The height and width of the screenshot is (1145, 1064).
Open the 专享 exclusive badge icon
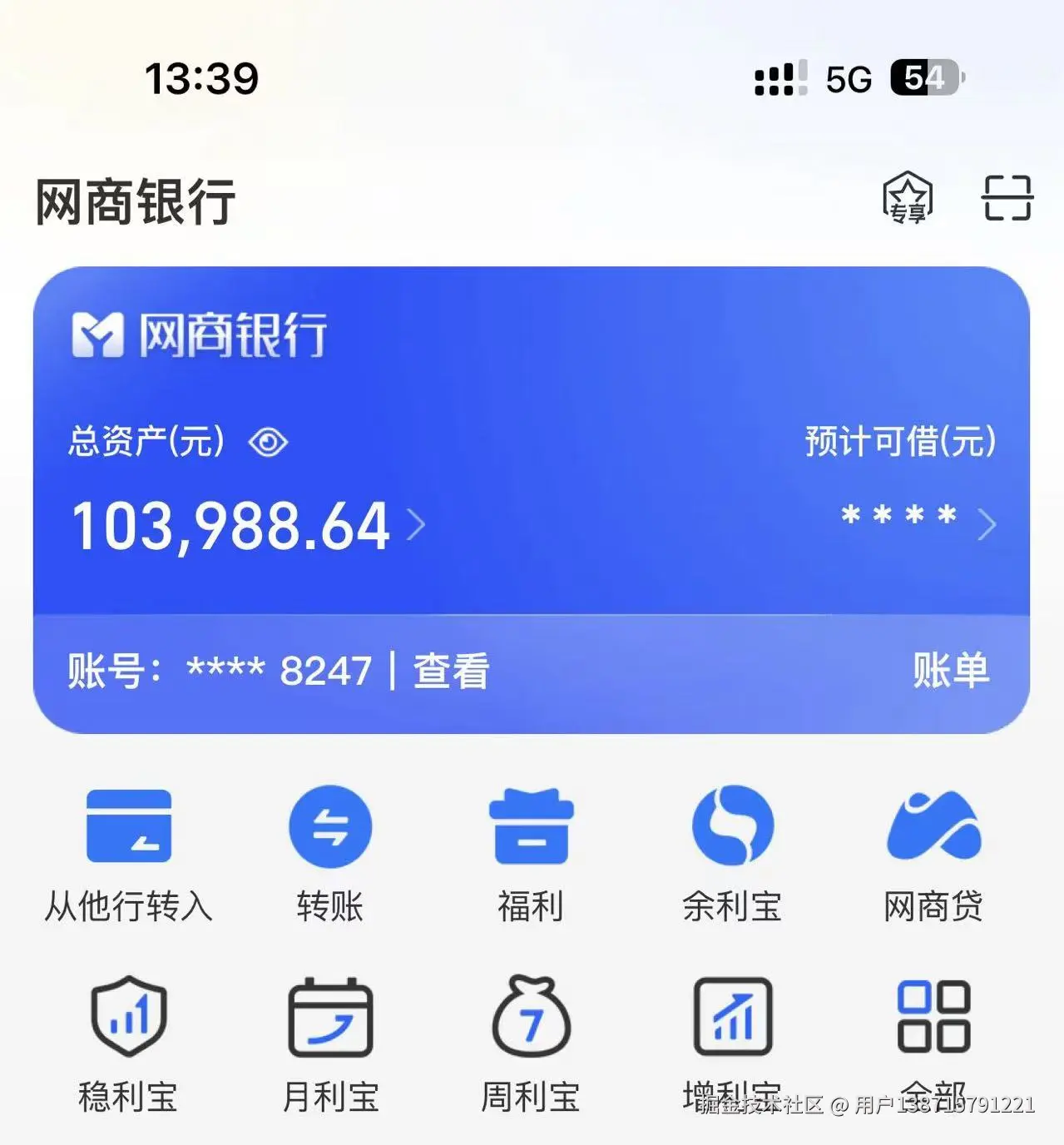[907, 198]
